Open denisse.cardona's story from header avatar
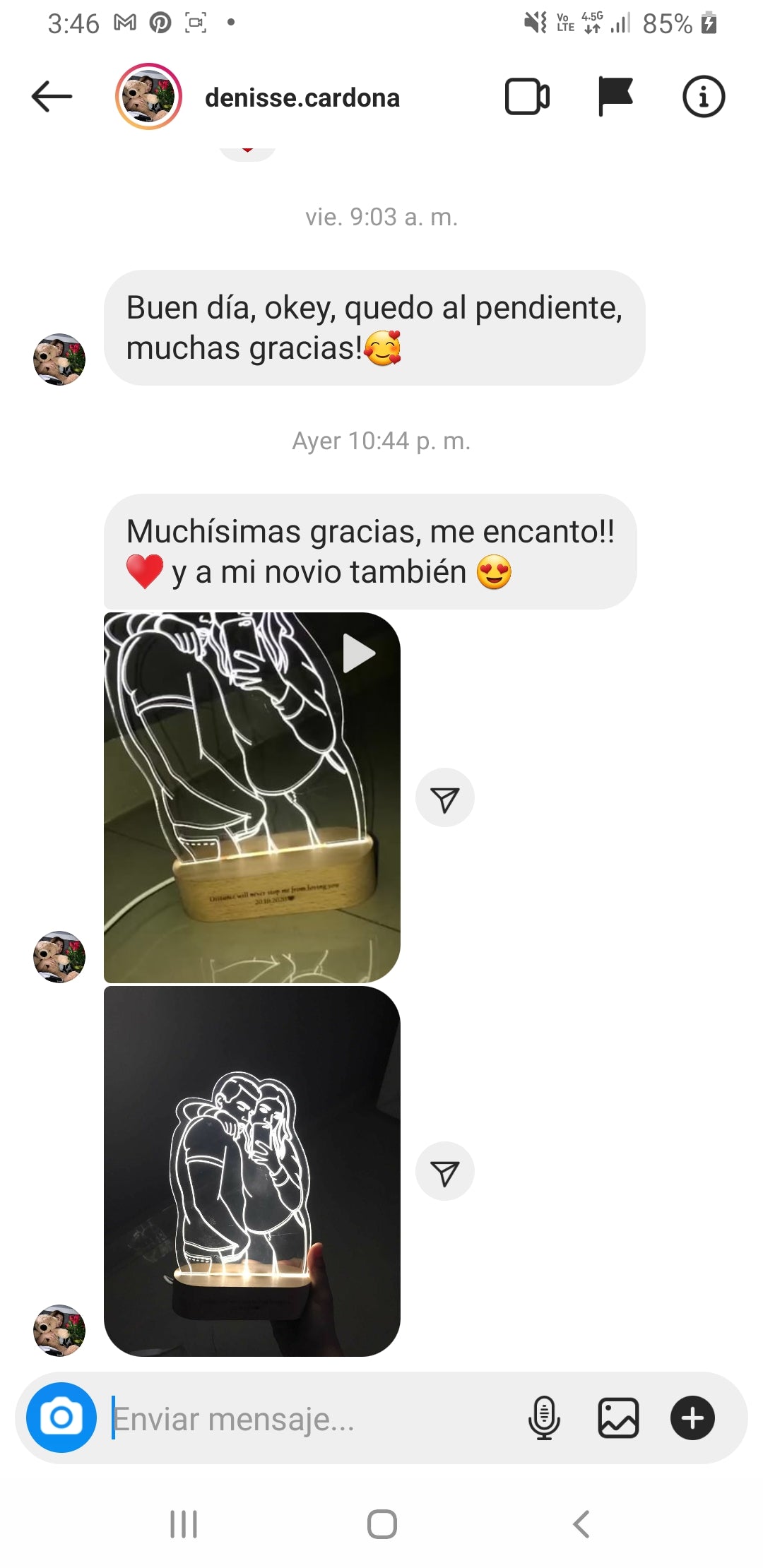Image resolution: width=763 pixels, height=1568 pixels. coord(148,97)
